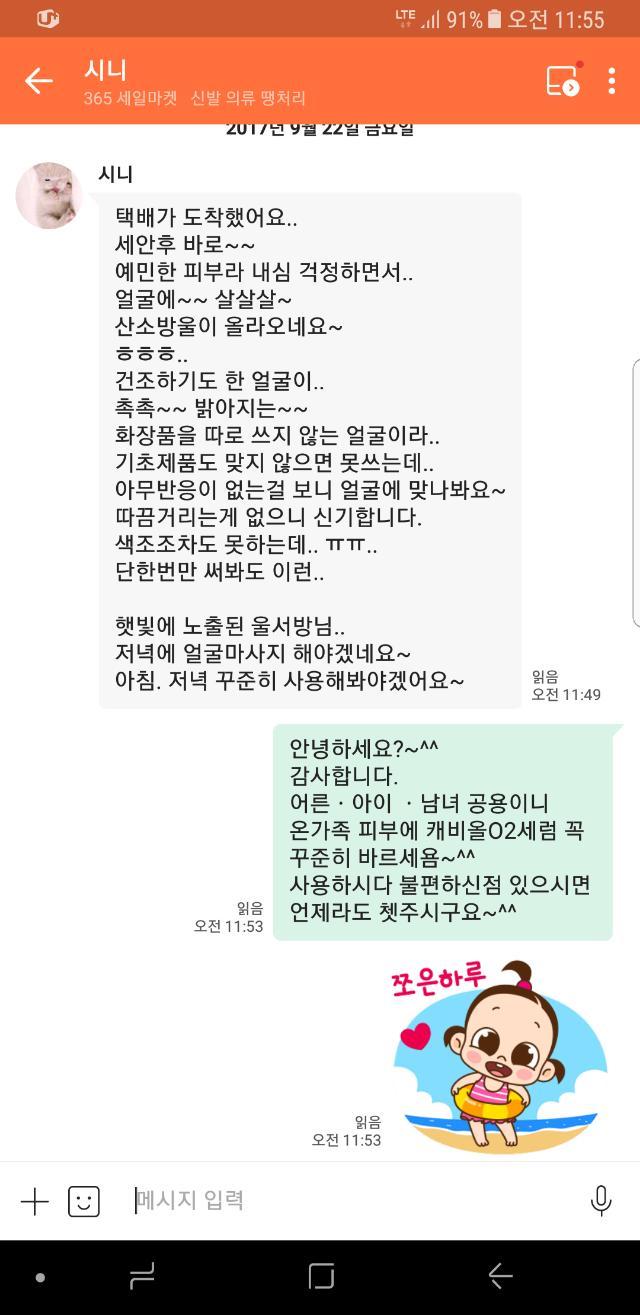Open the overflow menu
Viewport: 640px width, 1315px height.
pyautogui.click(x=611, y=81)
